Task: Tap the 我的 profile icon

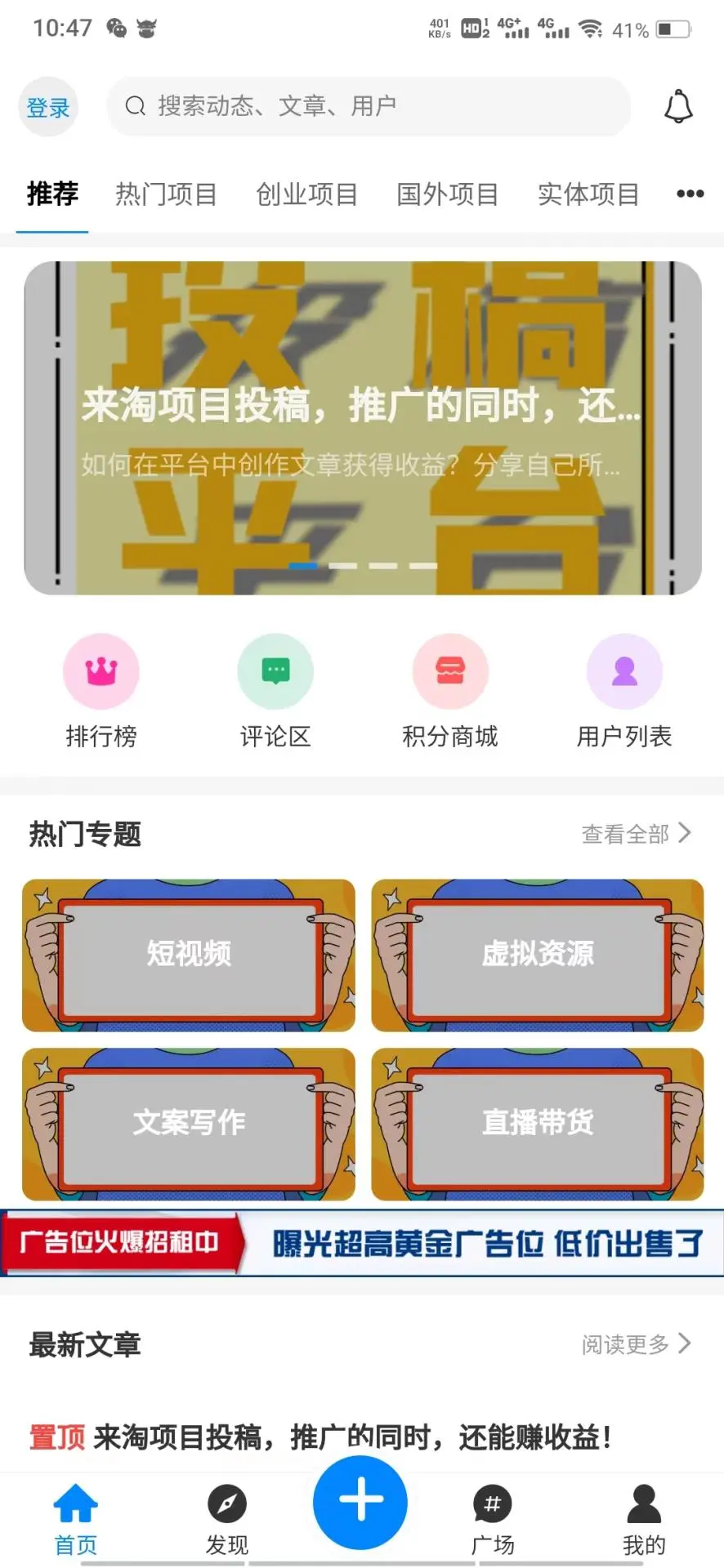Action: [642, 1503]
